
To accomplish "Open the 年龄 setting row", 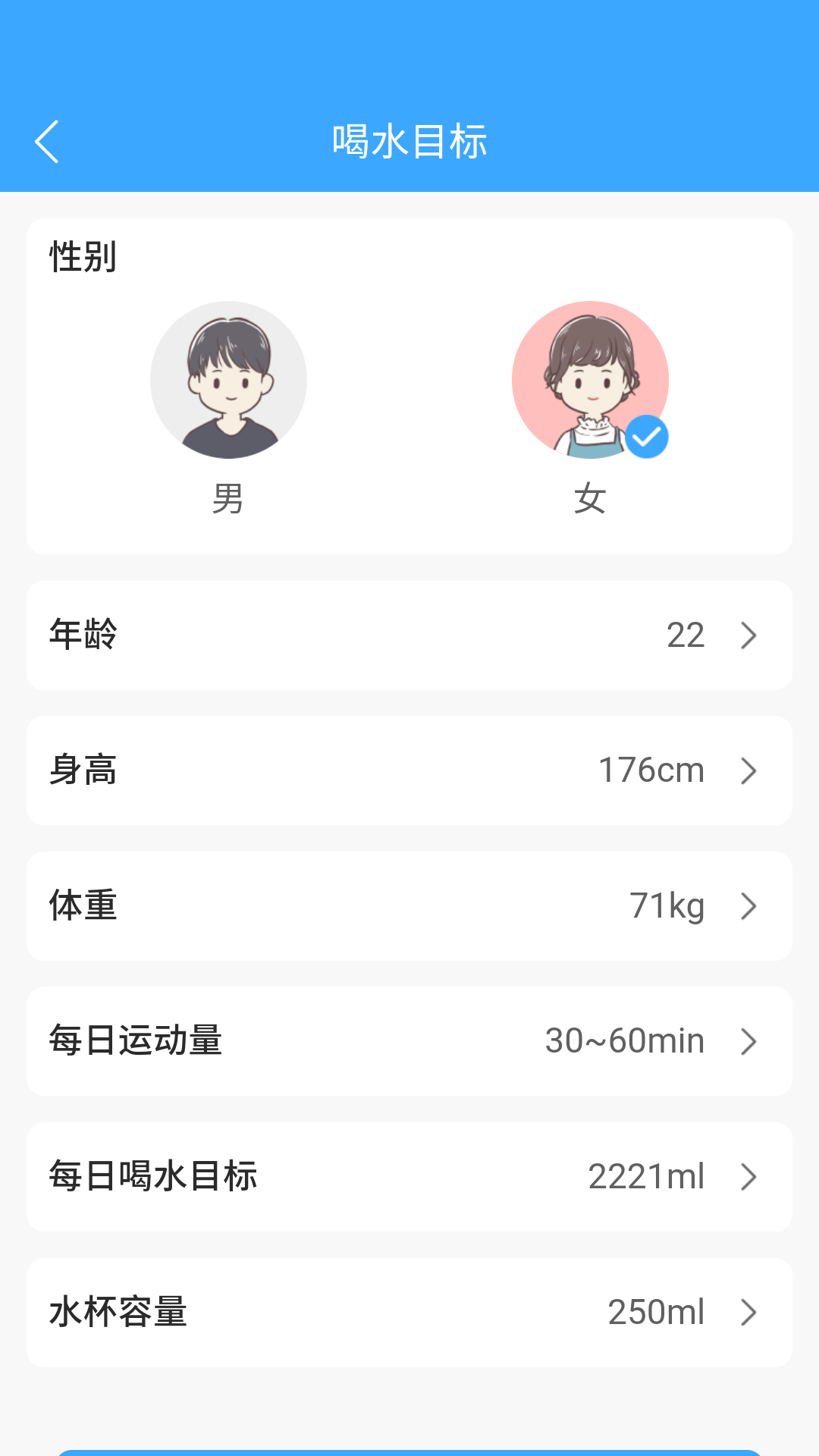I will 409,635.
